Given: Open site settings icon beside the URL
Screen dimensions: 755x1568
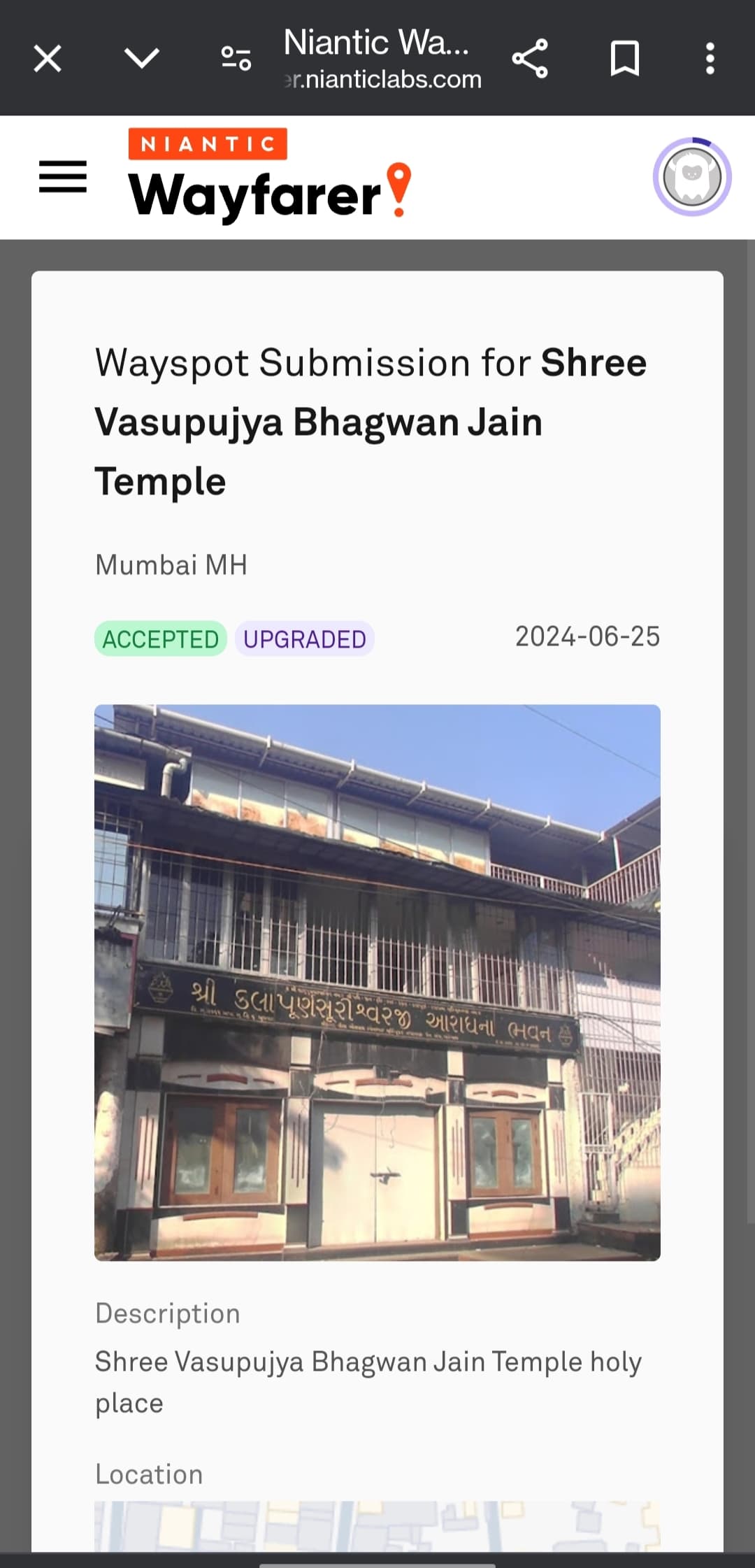Looking at the screenshot, I should coord(236,59).
